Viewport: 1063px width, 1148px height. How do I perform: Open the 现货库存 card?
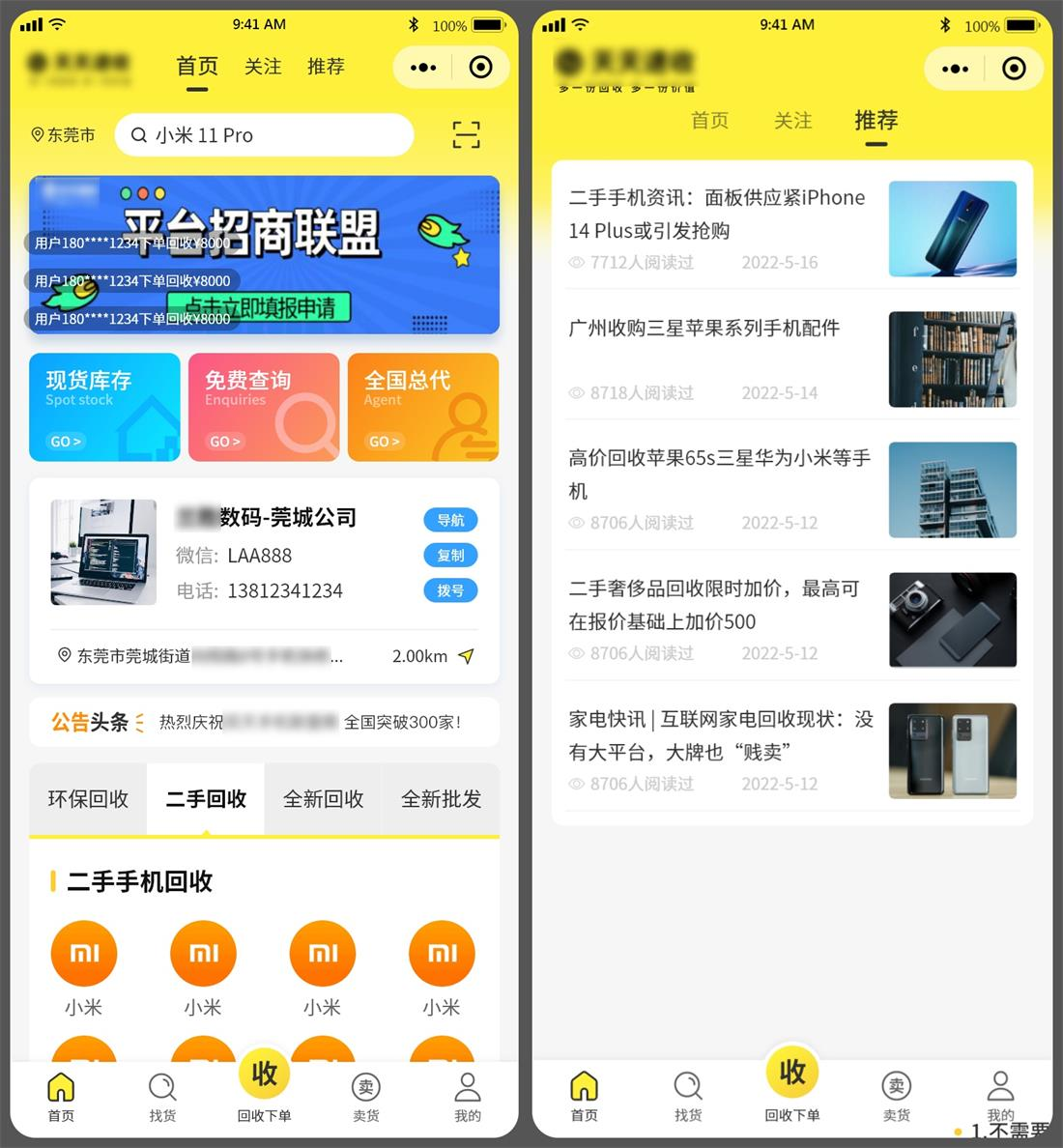[x=104, y=407]
